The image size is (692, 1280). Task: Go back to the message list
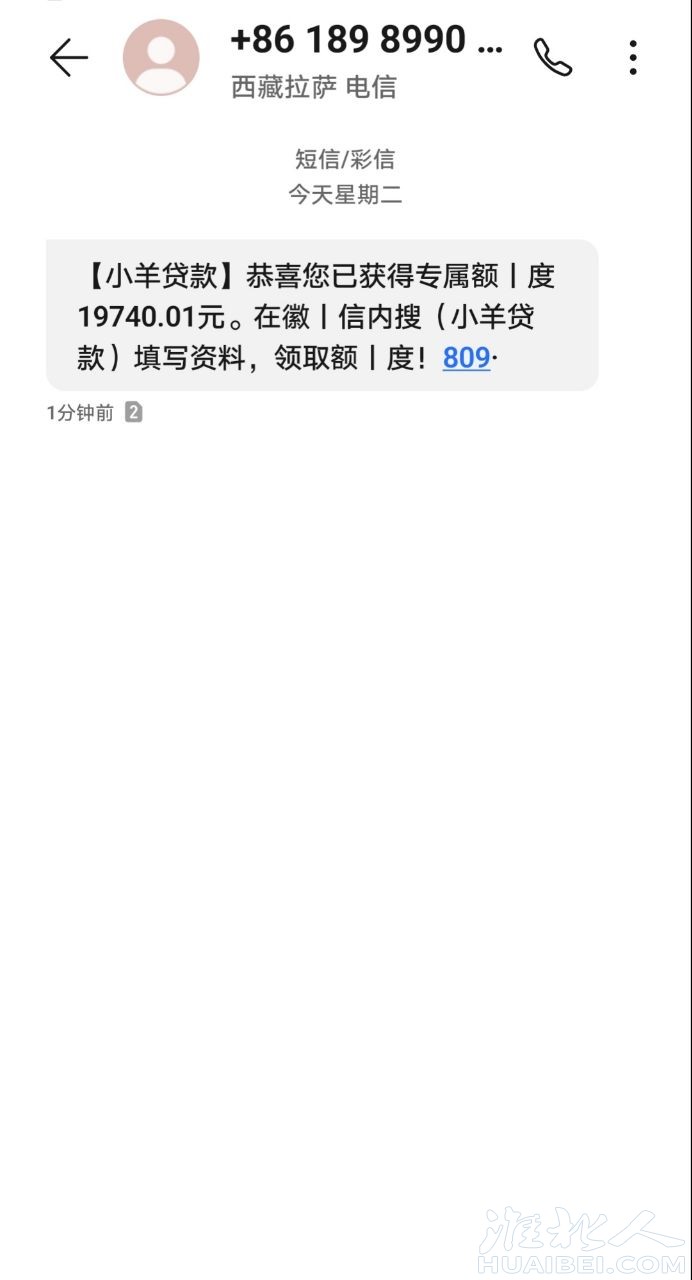click(x=69, y=58)
